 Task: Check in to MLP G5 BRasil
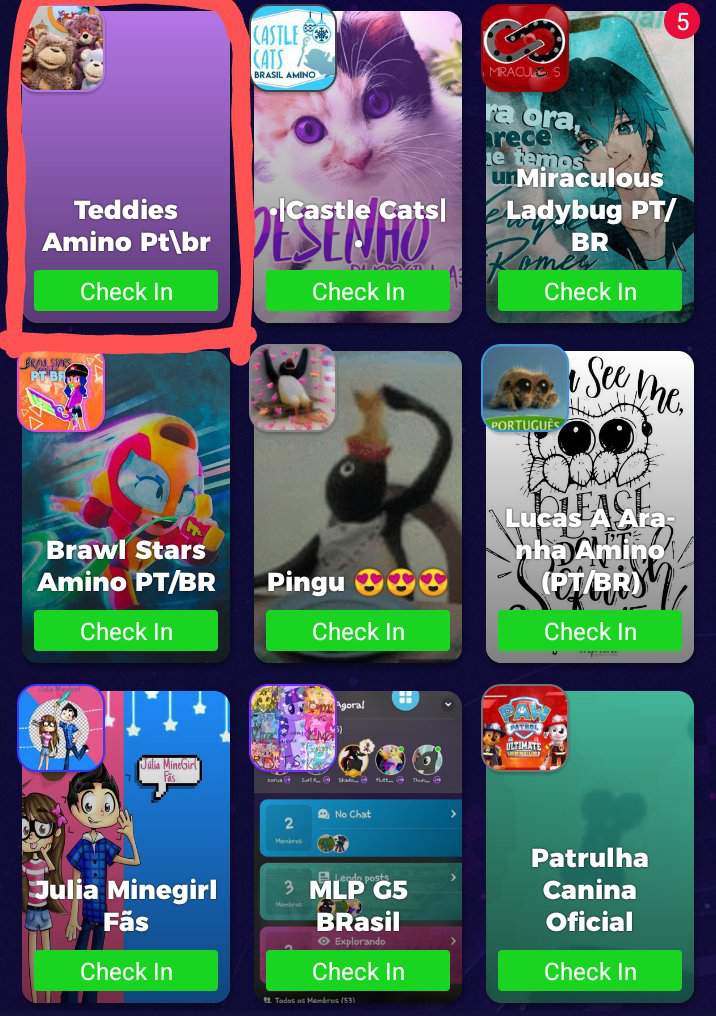[x=358, y=971]
